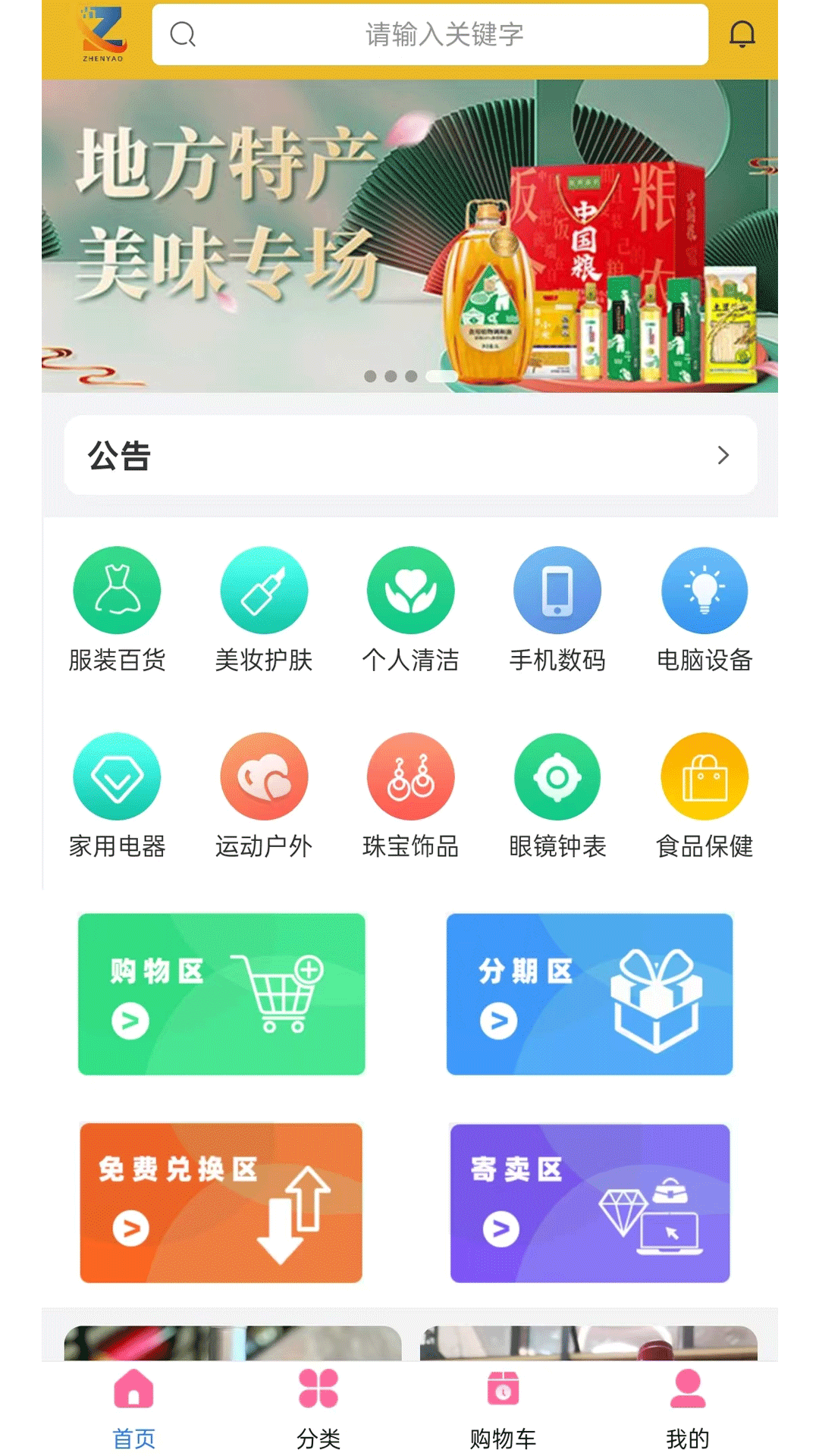Viewport: 819px width, 1456px height.
Task: Open the 地方特产 美味专场 banner
Action: (409, 235)
